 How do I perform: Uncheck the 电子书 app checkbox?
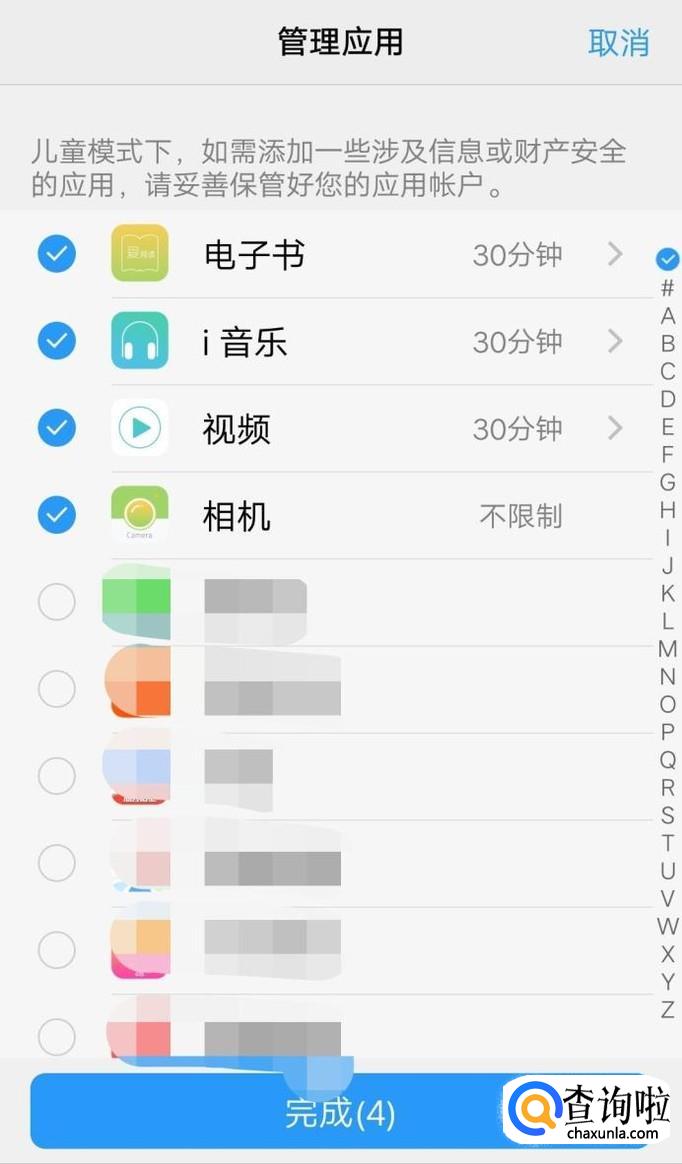57,254
